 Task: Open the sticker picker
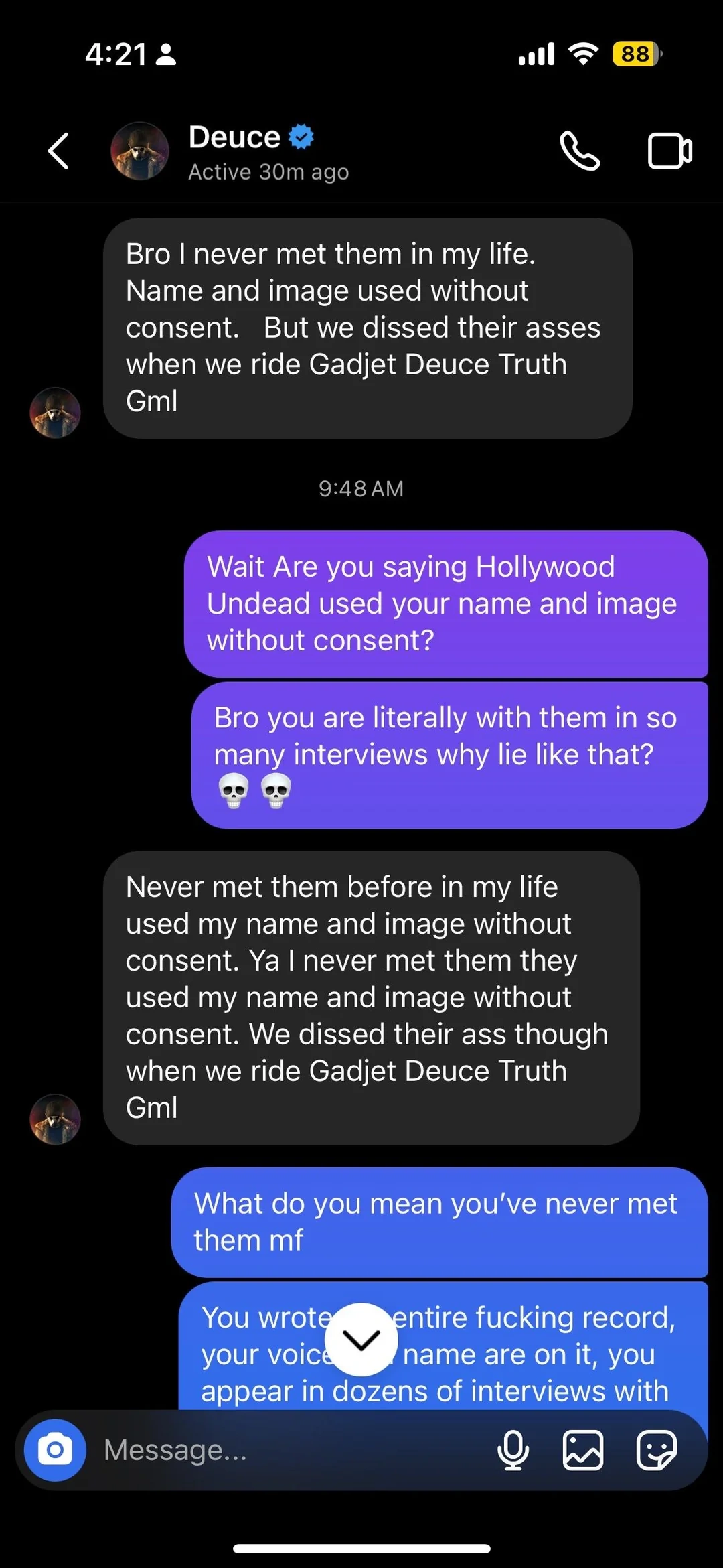click(656, 1450)
